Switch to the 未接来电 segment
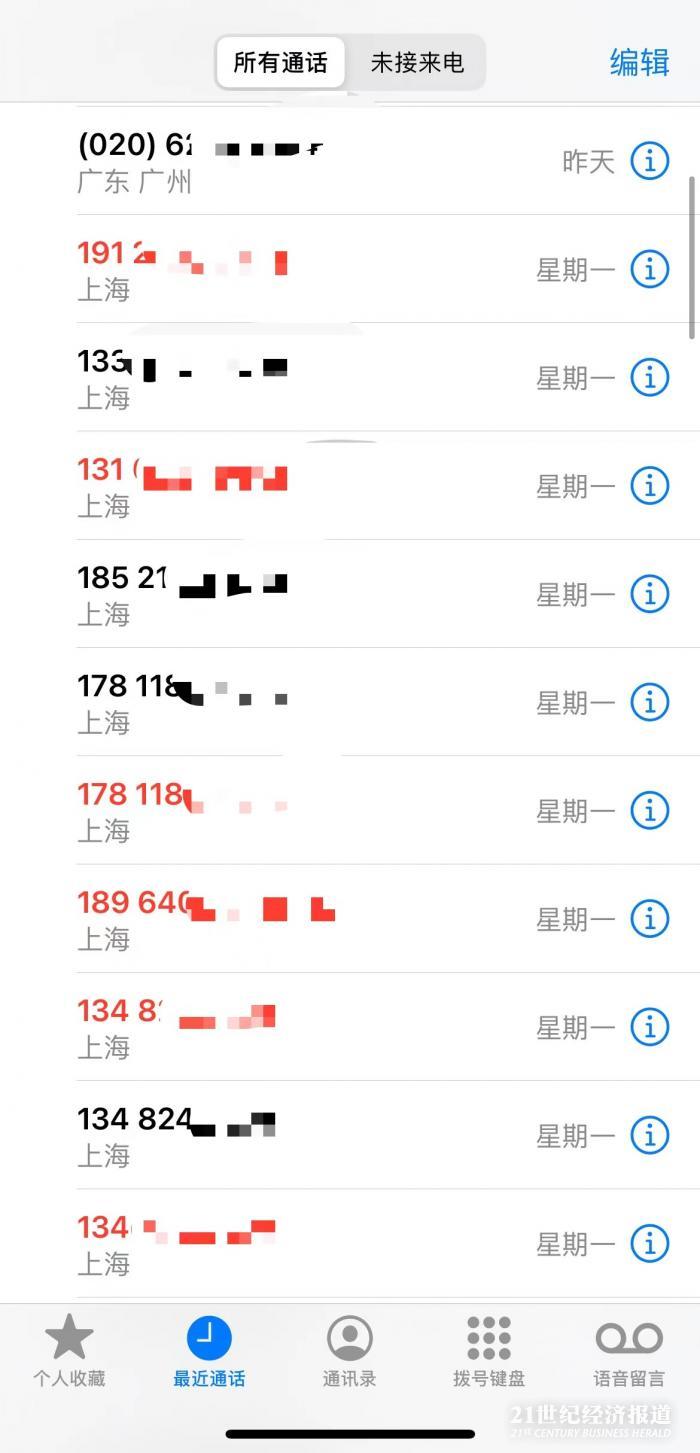 [417, 63]
